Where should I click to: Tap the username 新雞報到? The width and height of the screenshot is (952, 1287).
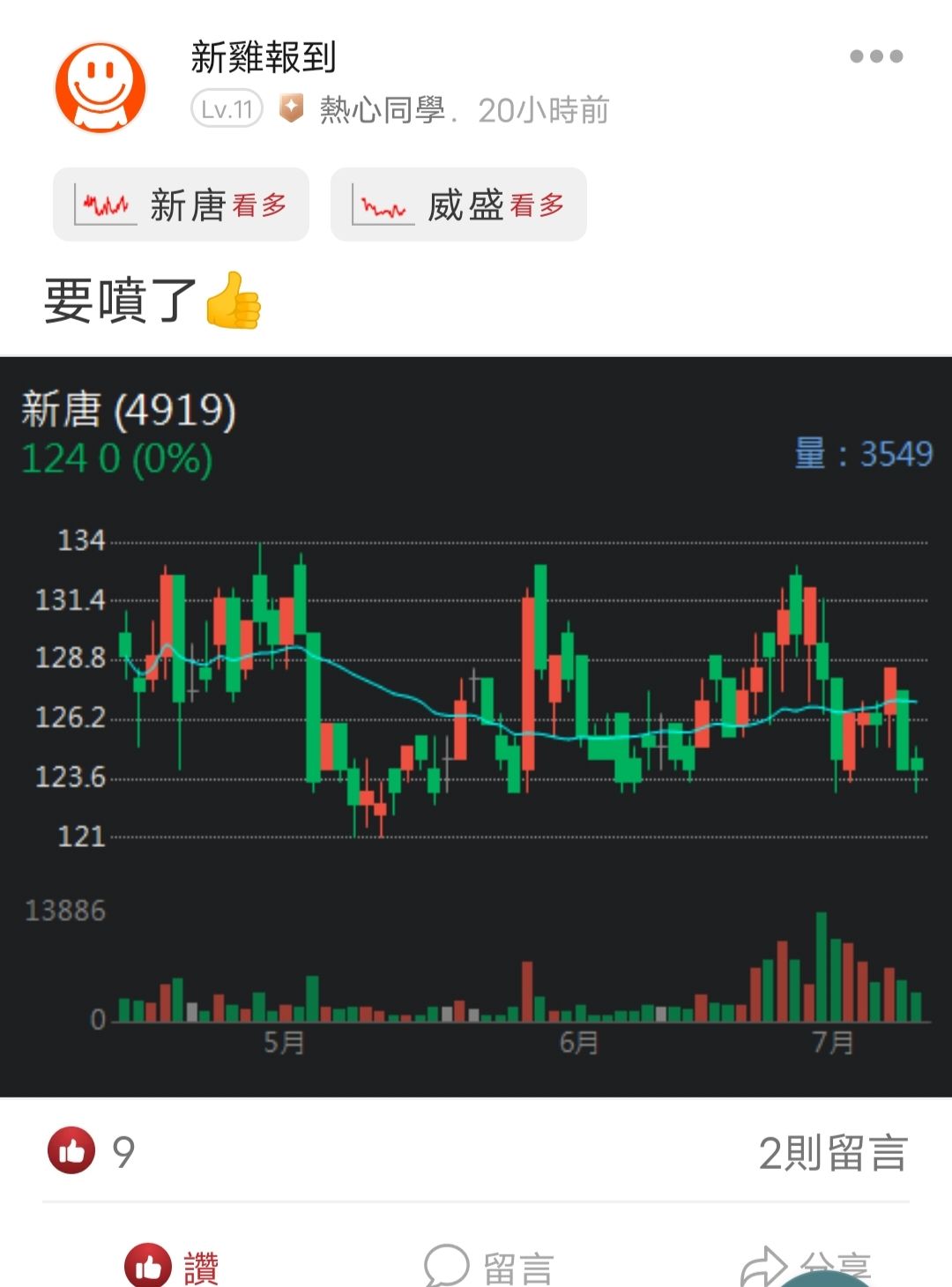[x=264, y=58]
